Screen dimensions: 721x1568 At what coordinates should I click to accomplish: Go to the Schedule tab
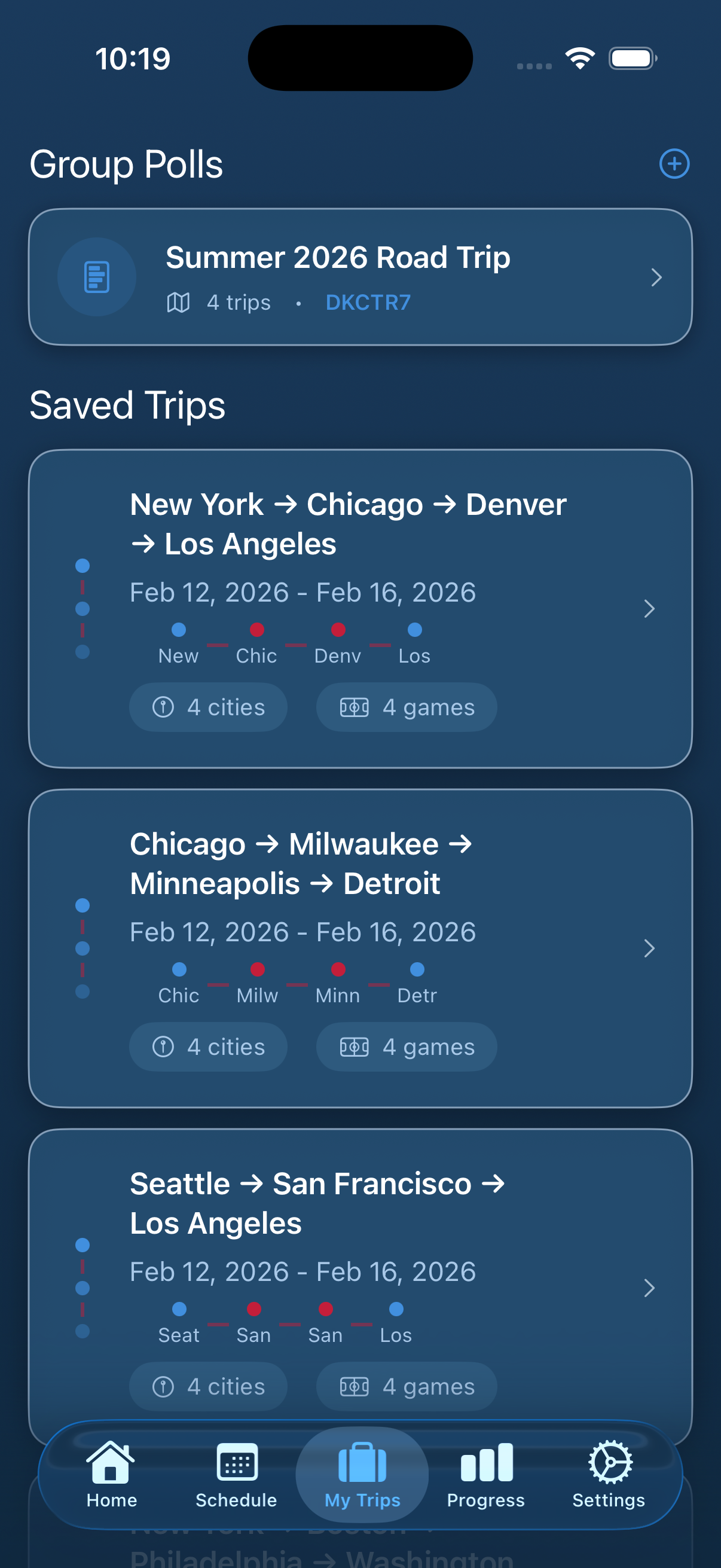pyautogui.click(x=236, y=1474)
